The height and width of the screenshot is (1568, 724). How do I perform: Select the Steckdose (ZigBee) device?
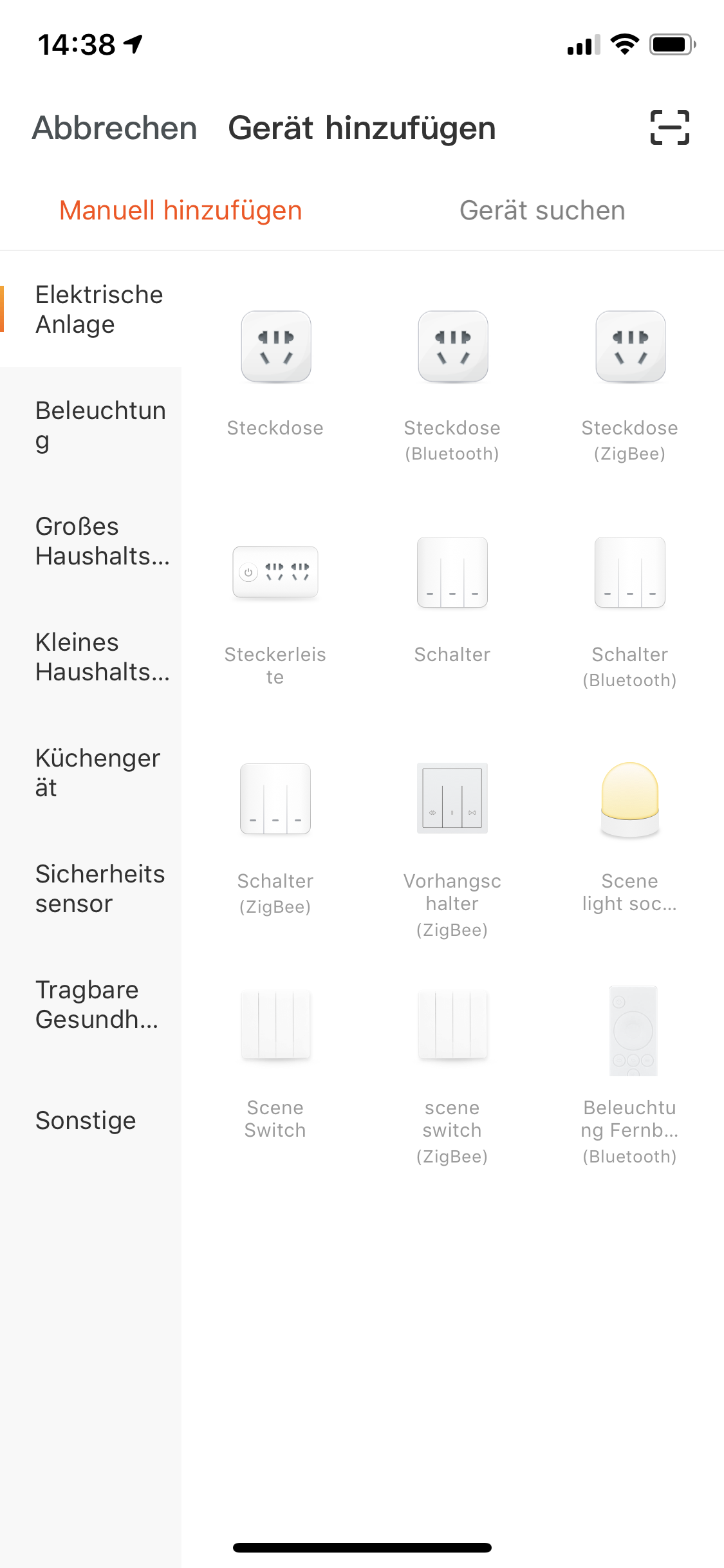pos(630,386)
